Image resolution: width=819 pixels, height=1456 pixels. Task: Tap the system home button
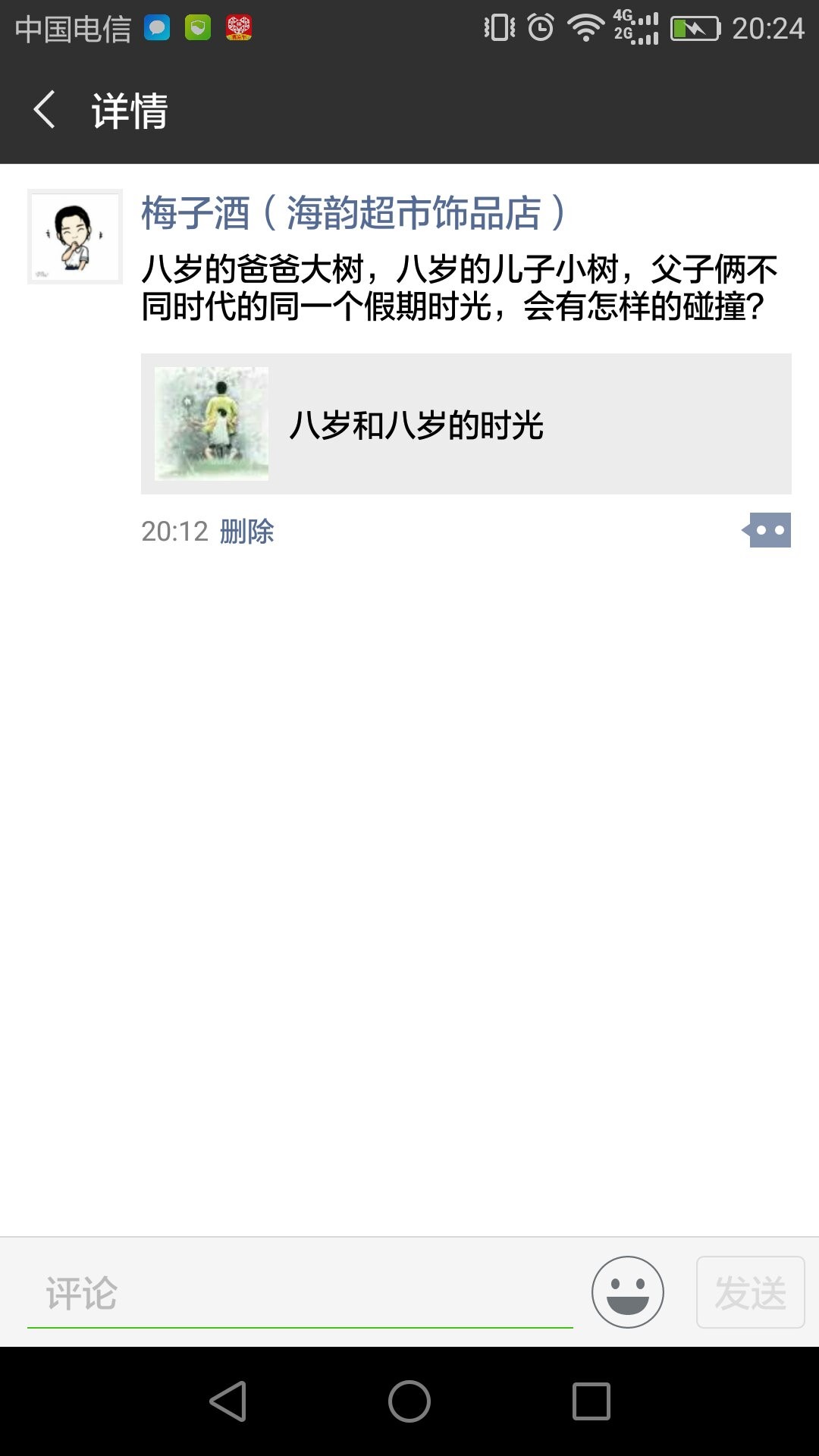pyautogui.click(x=409, y=1401)
